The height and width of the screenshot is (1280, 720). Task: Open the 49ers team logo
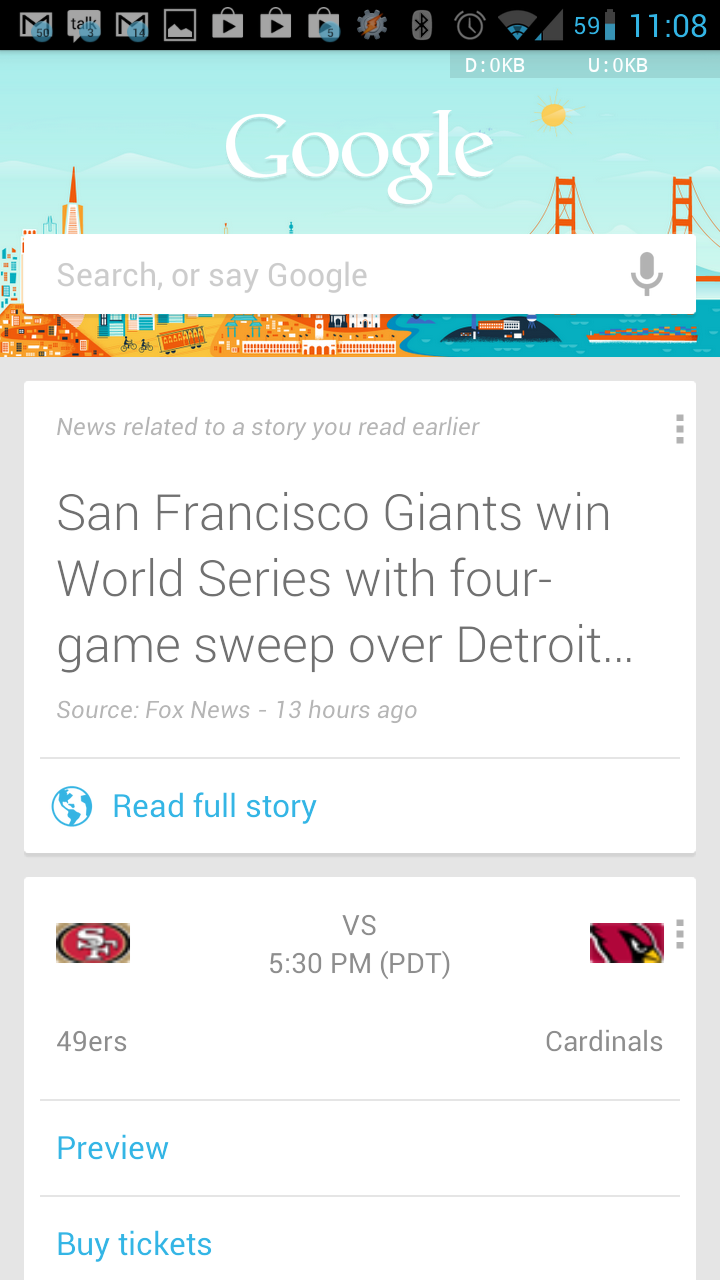92,942
